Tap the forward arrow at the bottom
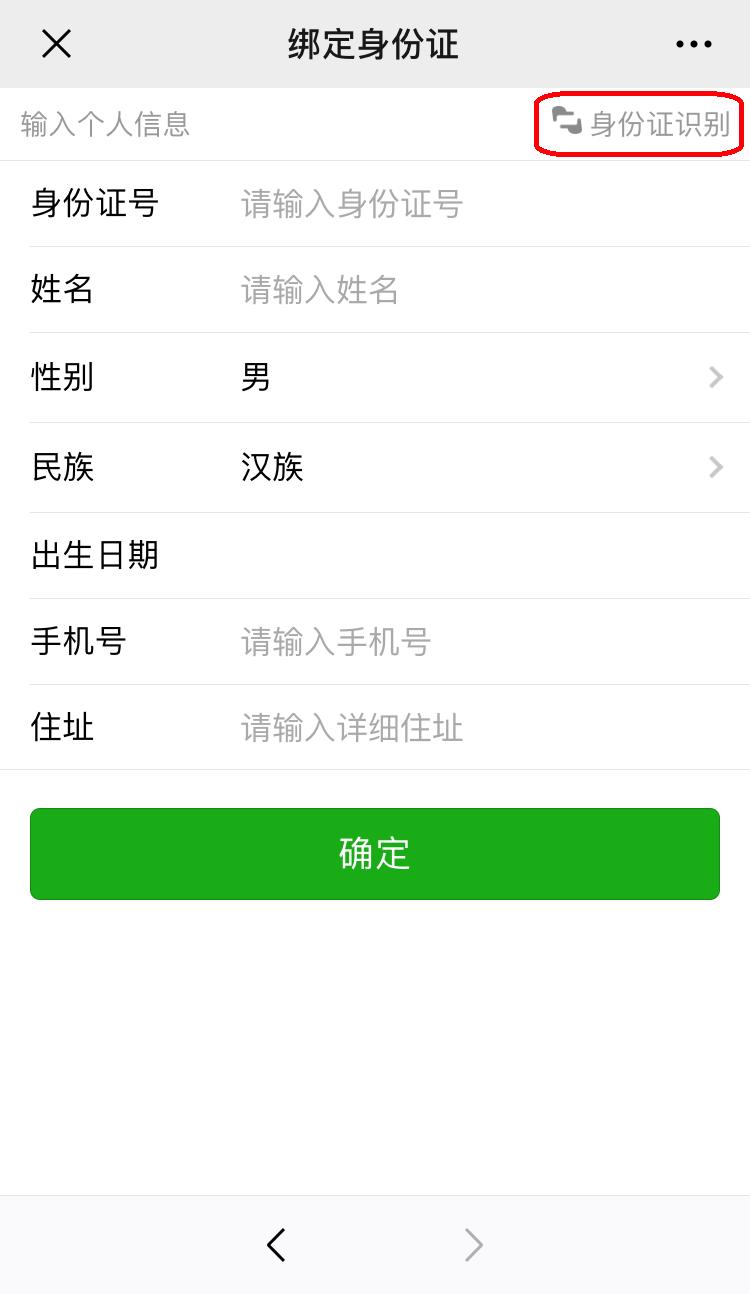 tap(473, 1245)
